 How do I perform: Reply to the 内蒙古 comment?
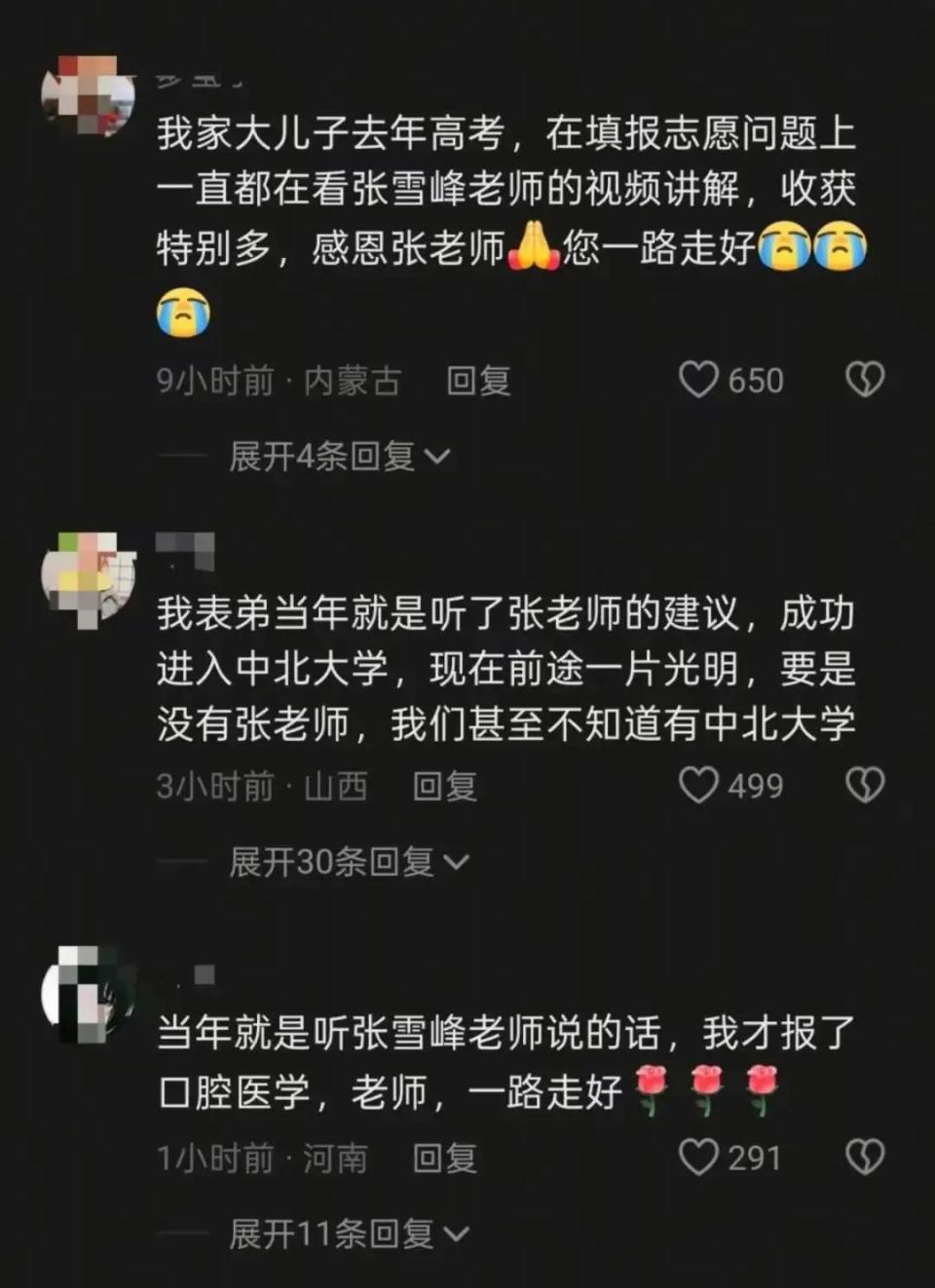pos(478,381)
